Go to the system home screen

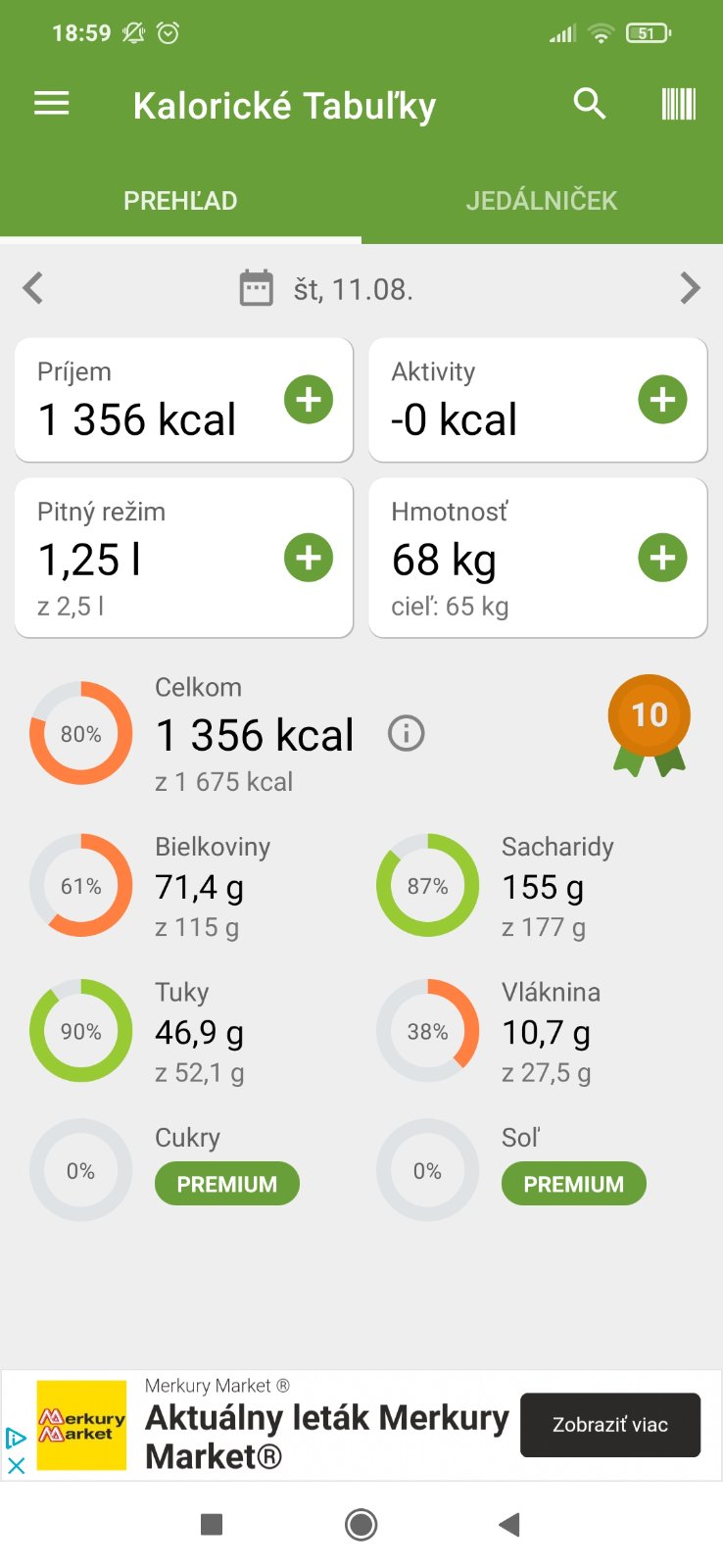tap(361, 1525)
